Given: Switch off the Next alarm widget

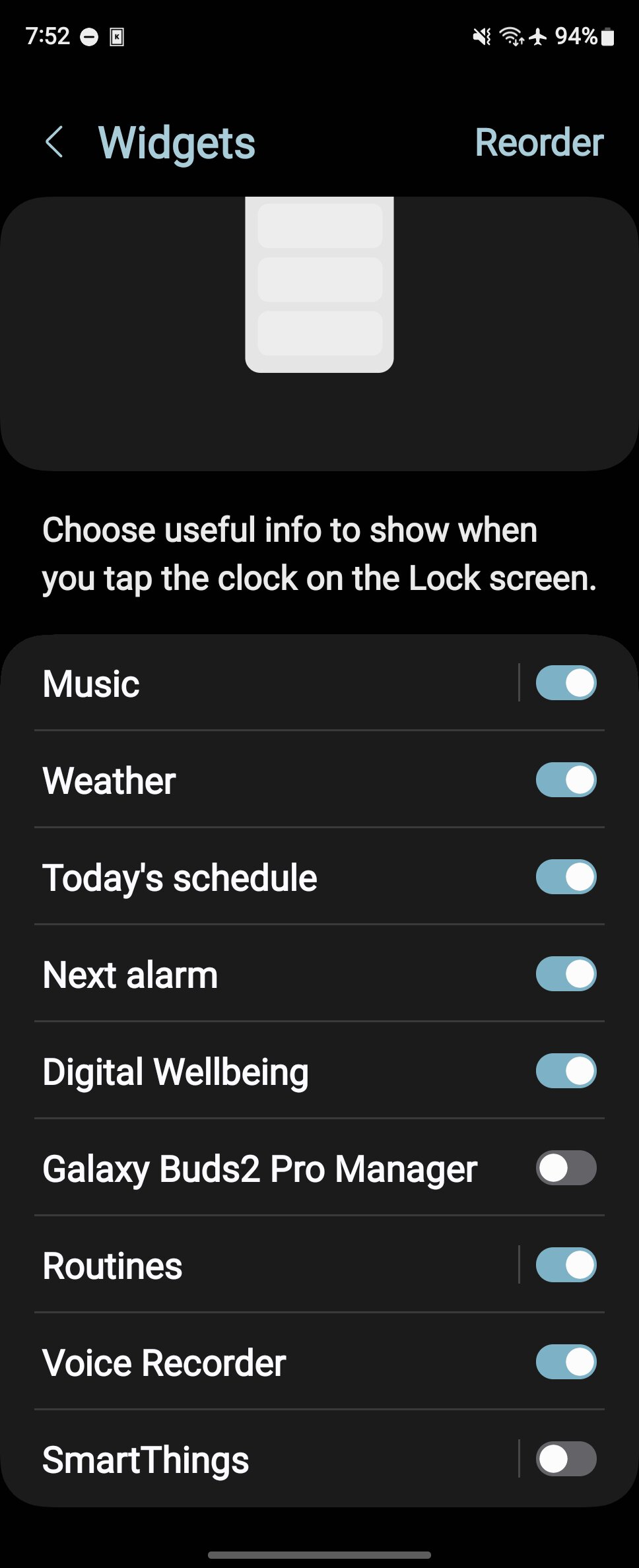Looking at the screenshot, I should point(566,974).
